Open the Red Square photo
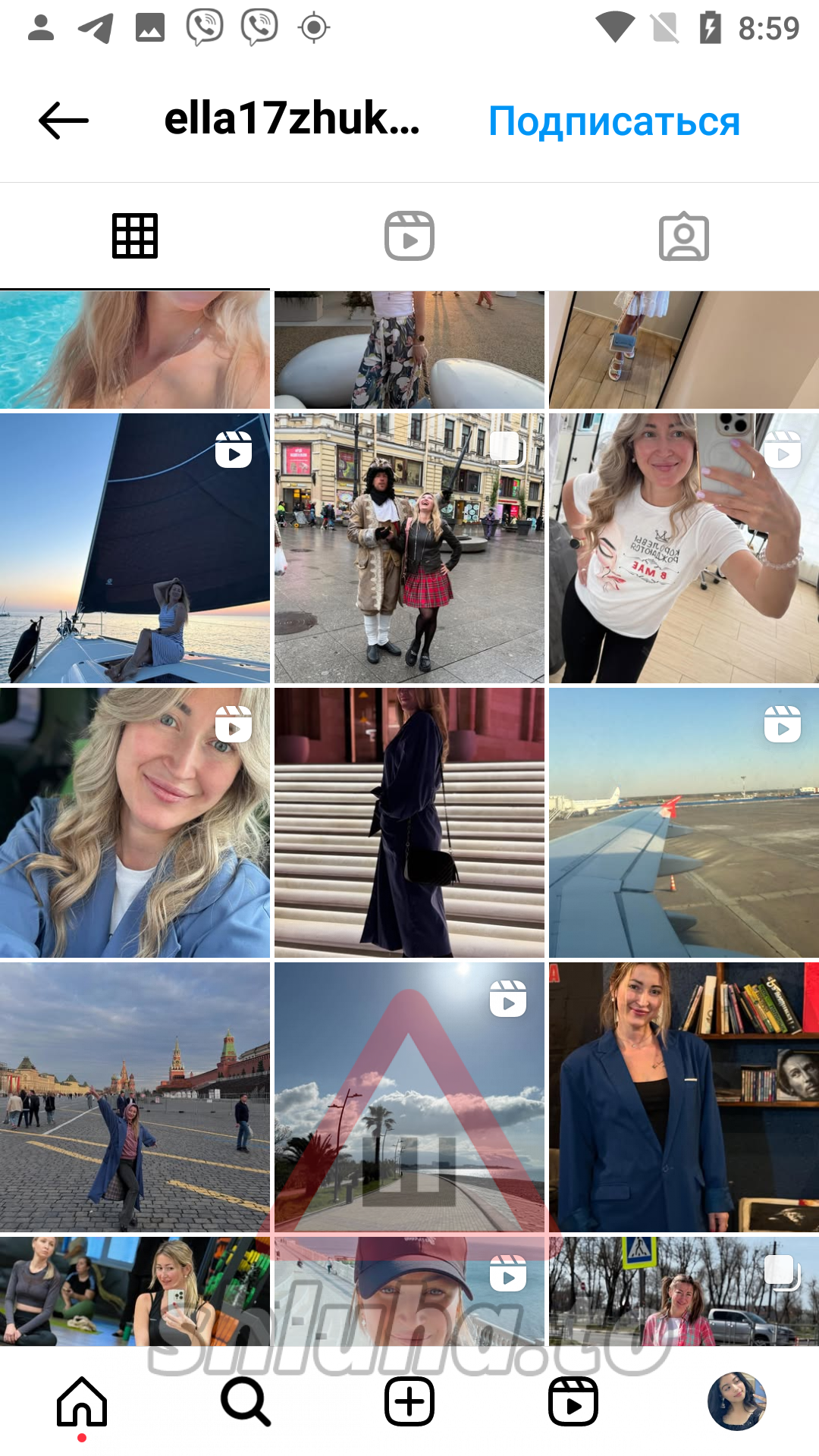This screenshot has width=819, height=1456. [135, 1097]
